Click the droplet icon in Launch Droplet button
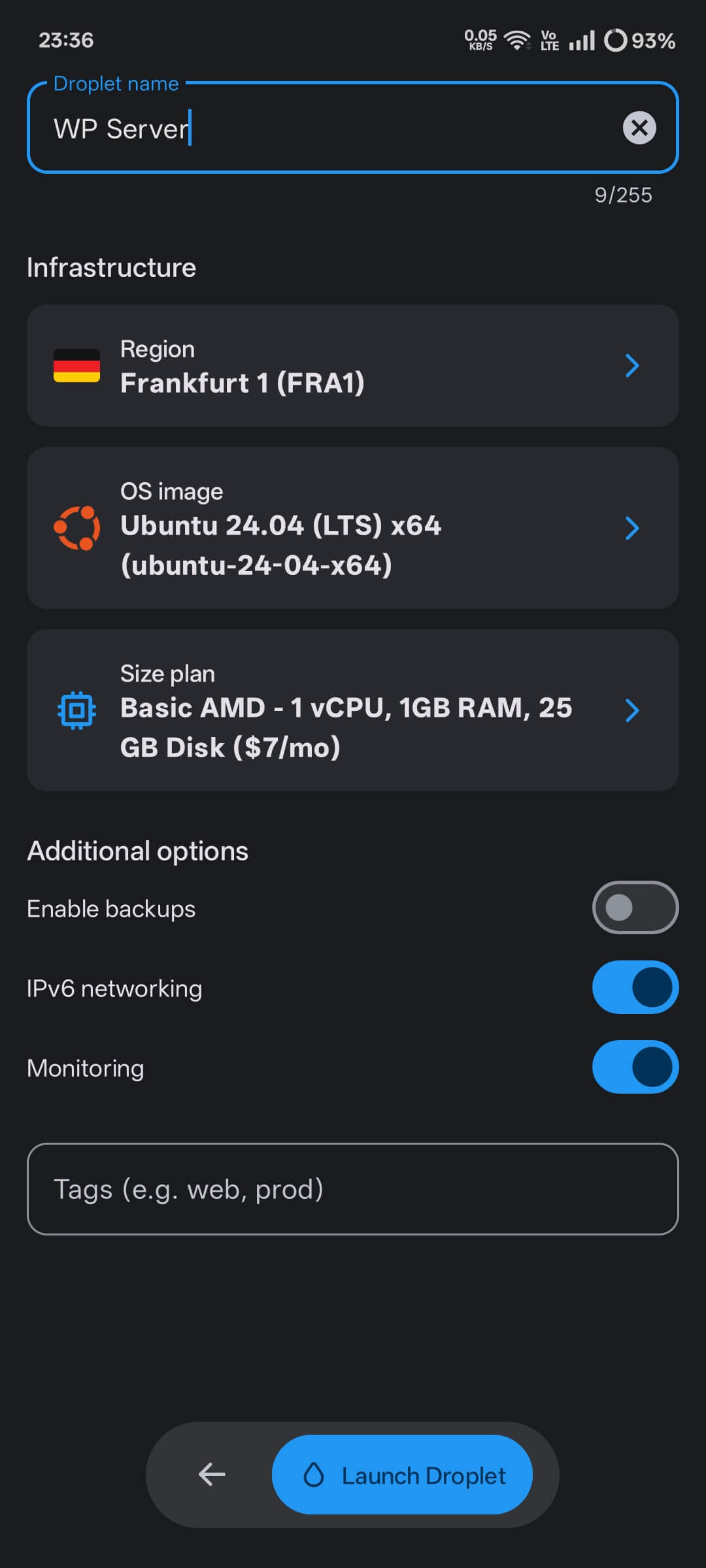The height and width of the screenshot is (1568, 706). [x=316, y=1475]
